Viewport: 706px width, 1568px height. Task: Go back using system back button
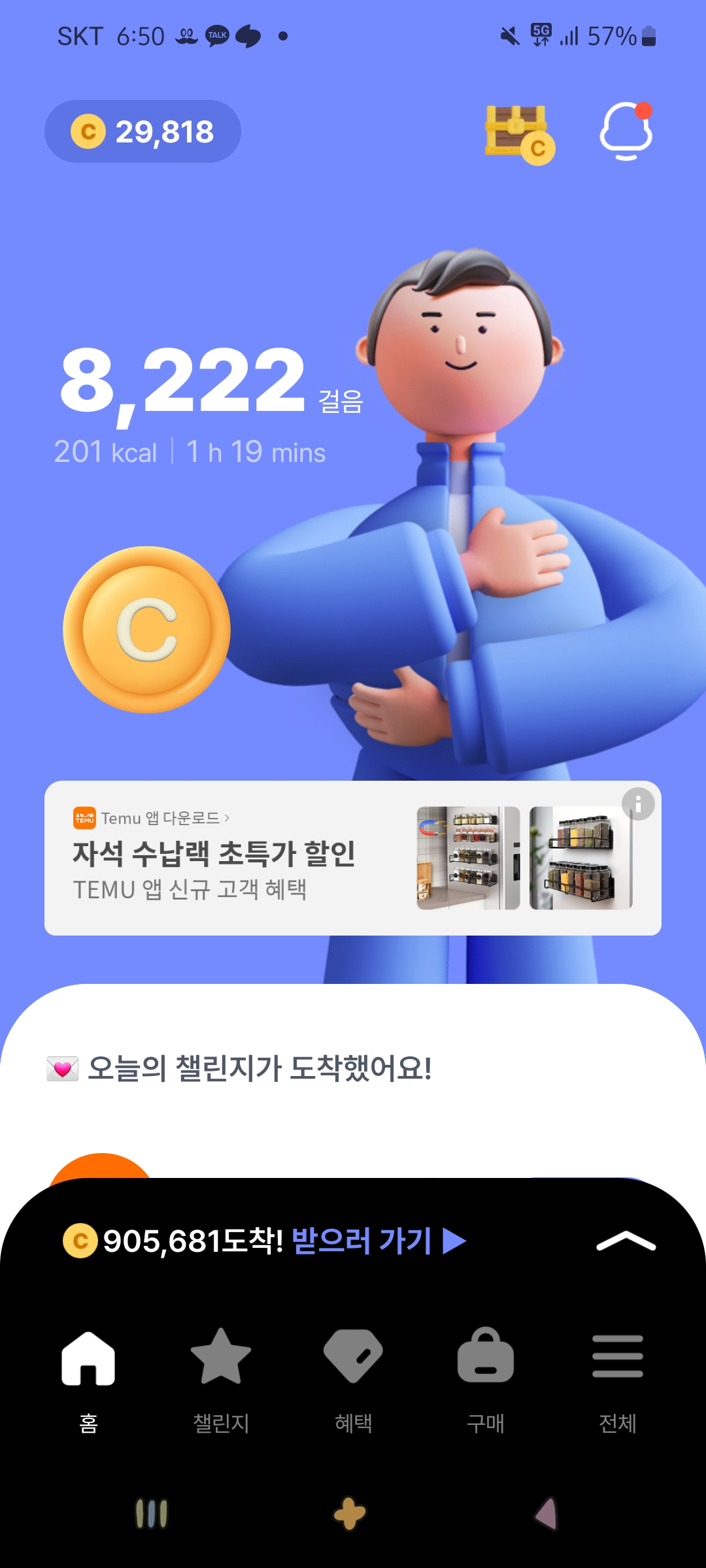pyautogui.click(x=547, y=1513)
